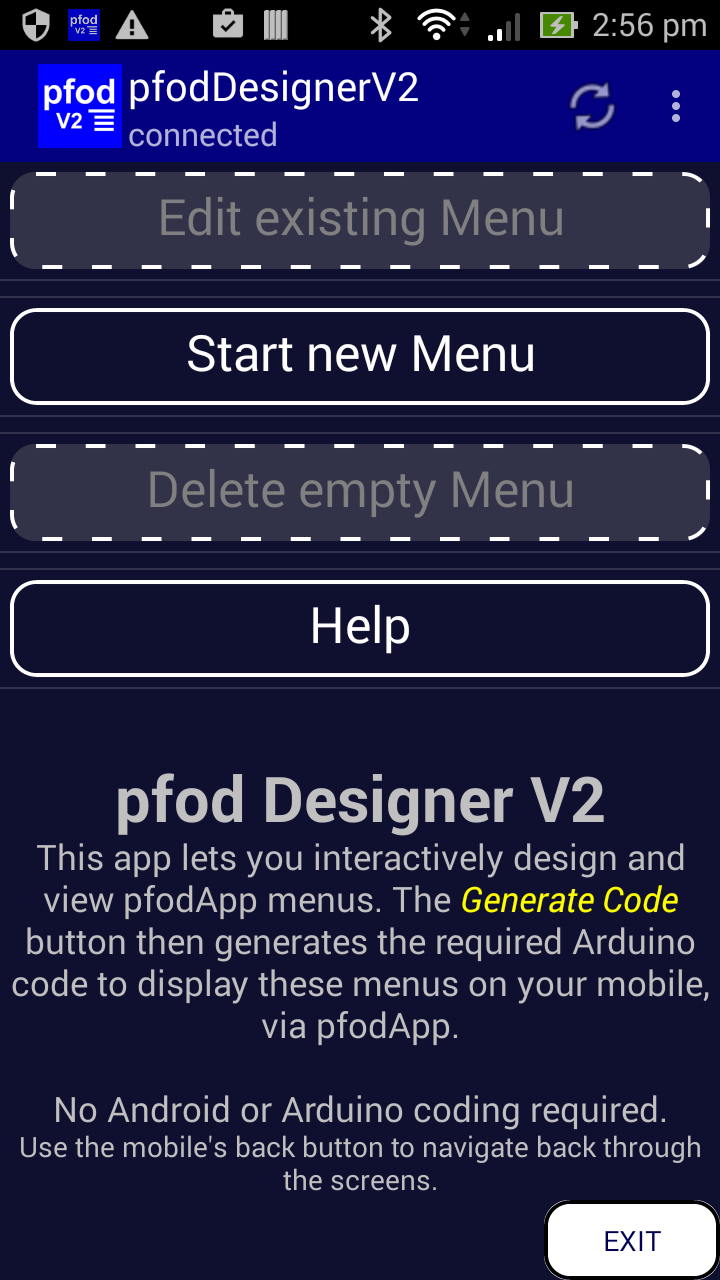Tap the EXIT button
The image size is (720, 1280).
pos(631,1240)
